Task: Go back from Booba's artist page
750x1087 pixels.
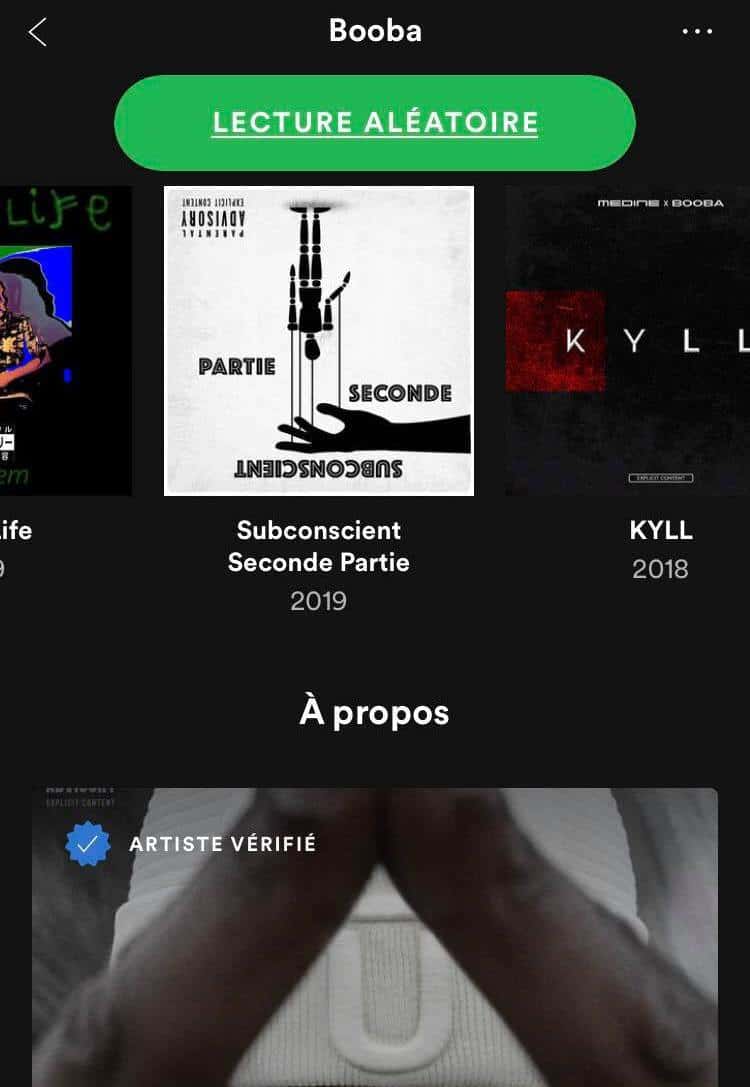Action: [38, 32]
